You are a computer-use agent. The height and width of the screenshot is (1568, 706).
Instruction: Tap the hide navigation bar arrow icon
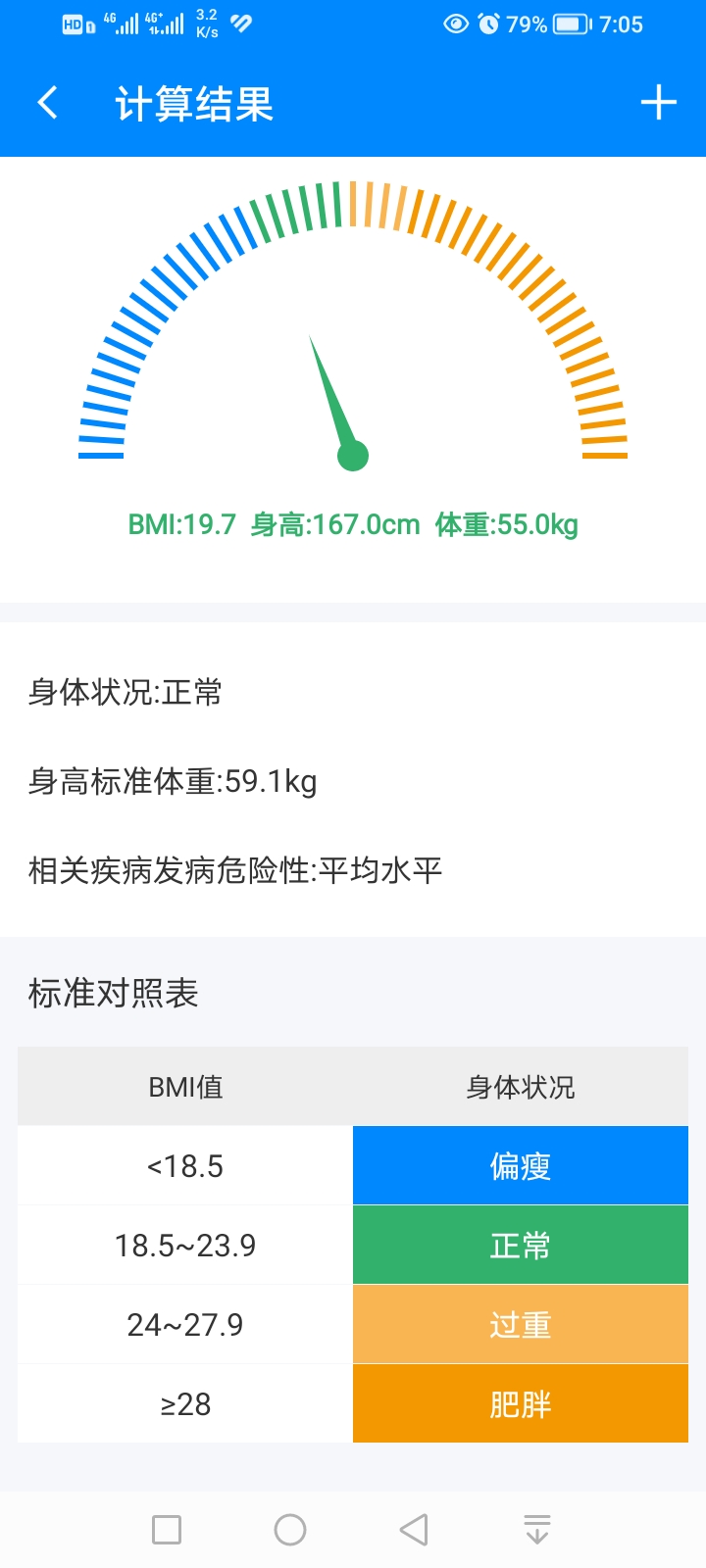[536, 1530]
